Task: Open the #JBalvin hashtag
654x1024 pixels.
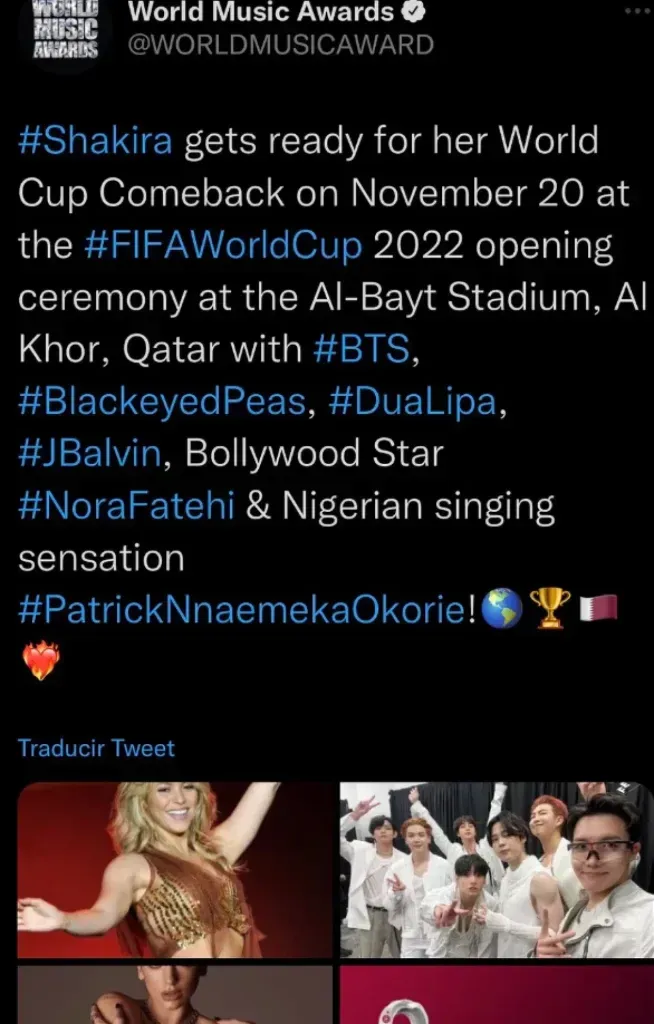Action: pyautogui.click(x=90, y=453)
